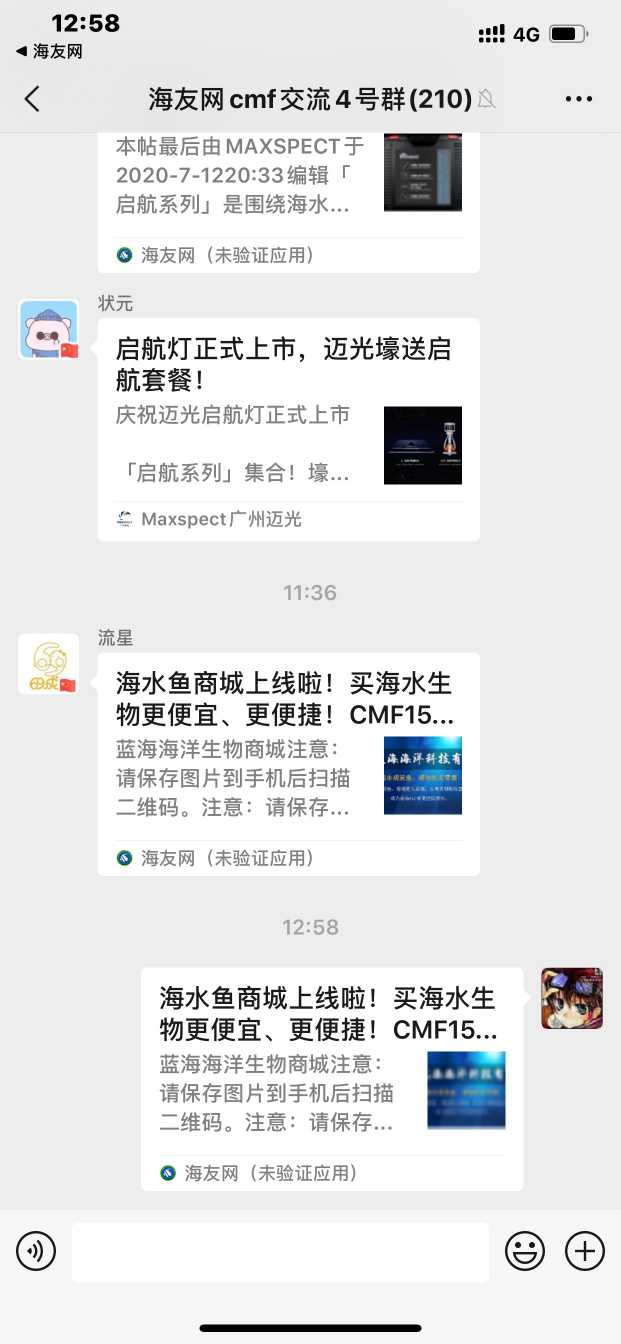Image resolution: width=621 pixels, height=1344 pixels.
Task: Open the plus attachments menu
Action: (x=585, y=1251)
